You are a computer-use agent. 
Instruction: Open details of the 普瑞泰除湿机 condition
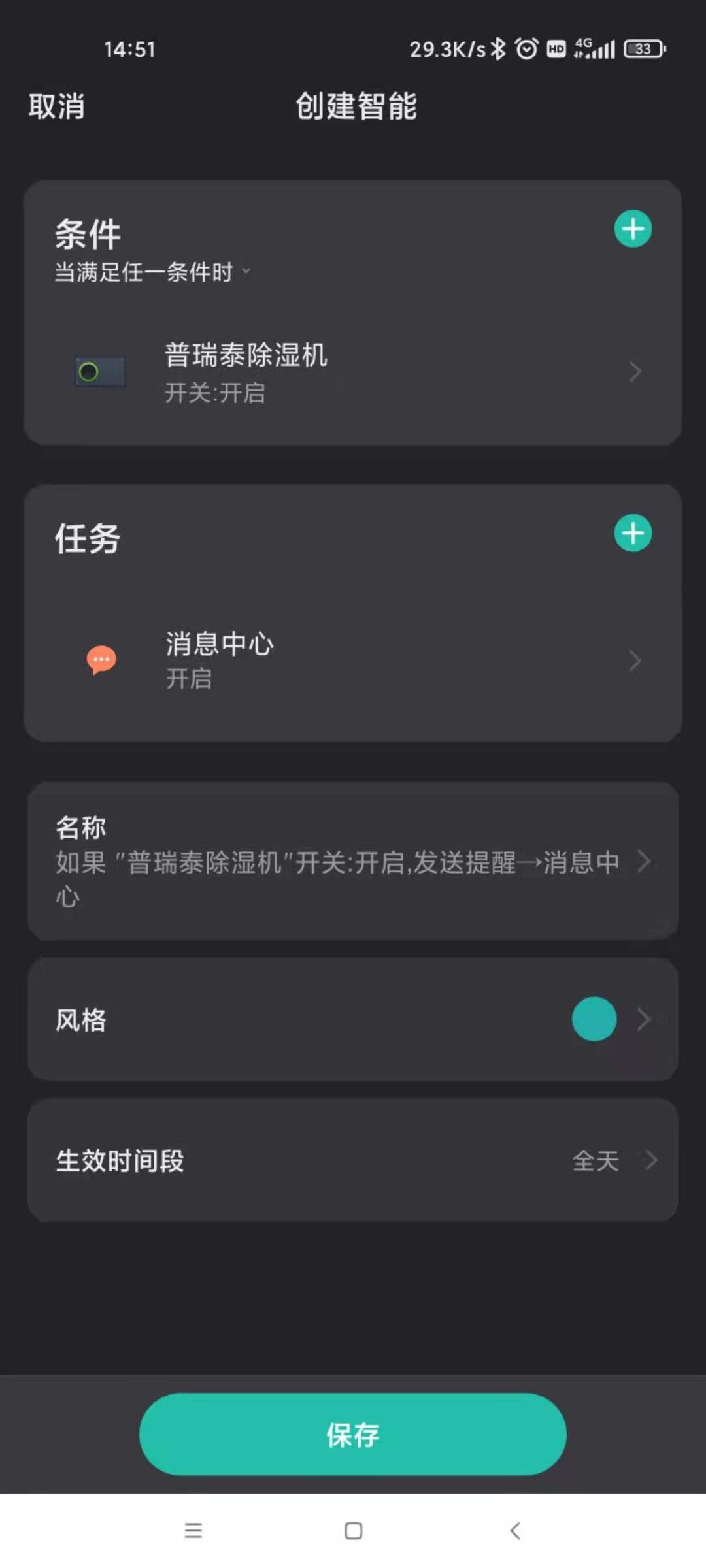click(634, 371)
